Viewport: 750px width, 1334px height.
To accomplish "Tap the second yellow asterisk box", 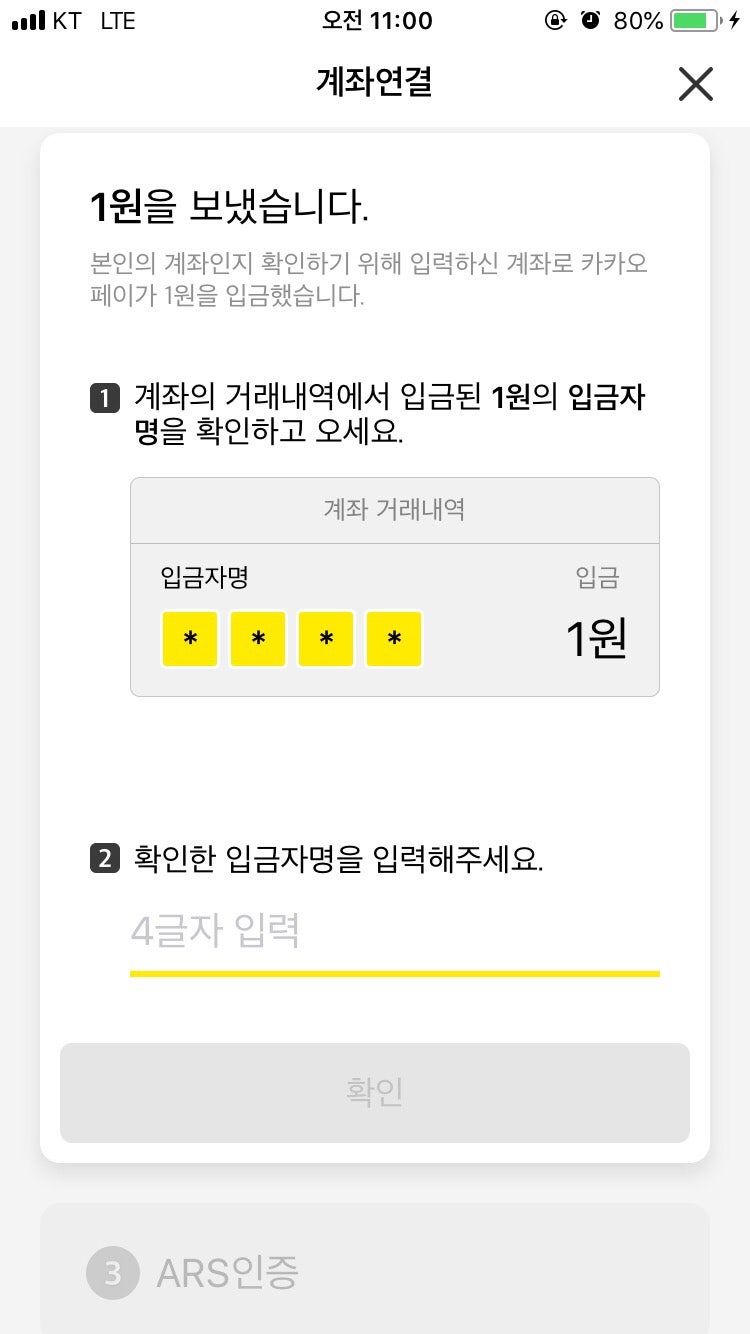I will pos(258,639).
